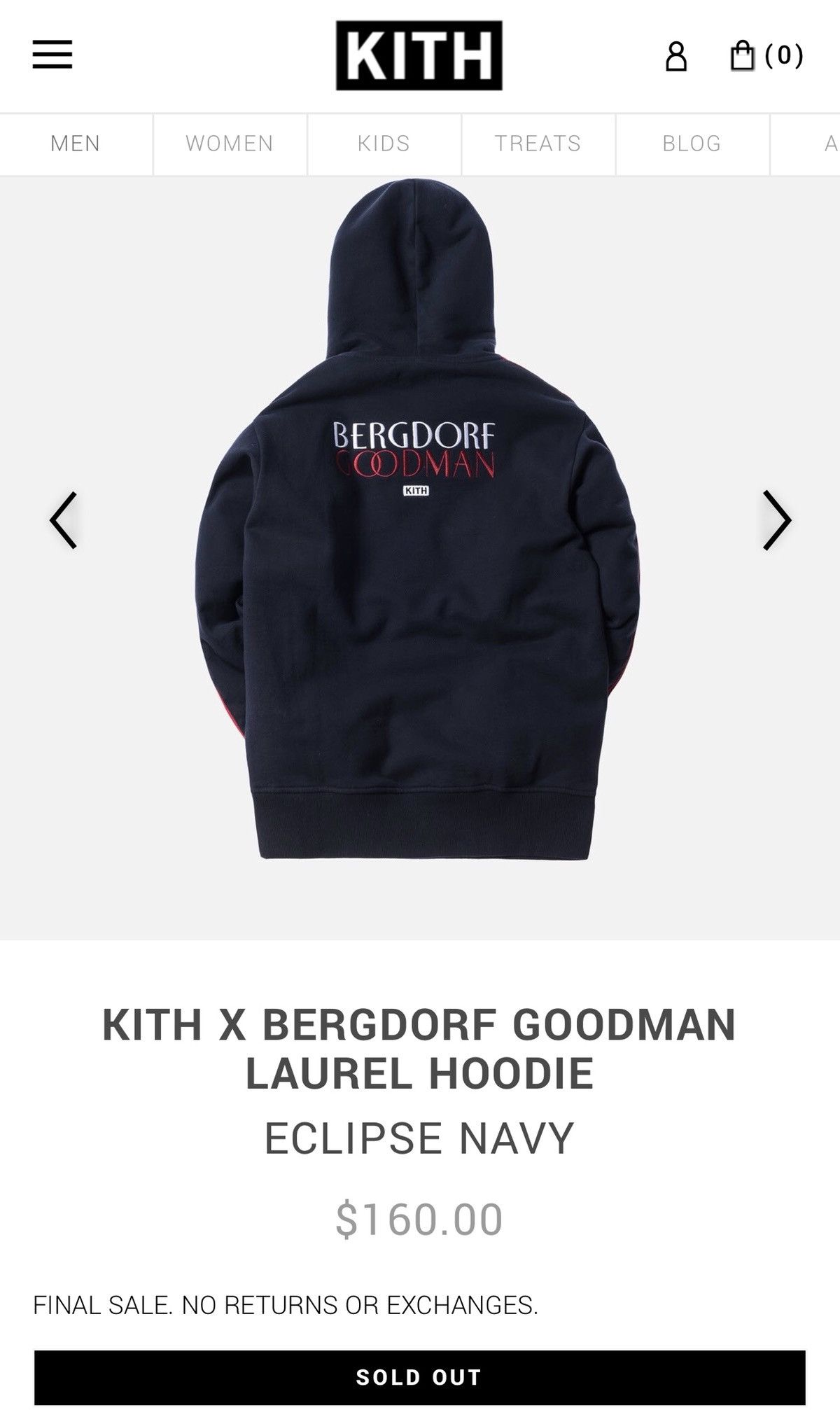This screenshot has width=840, height=1410.
Task: Show the next product photo
Action: tap(777, 520)
